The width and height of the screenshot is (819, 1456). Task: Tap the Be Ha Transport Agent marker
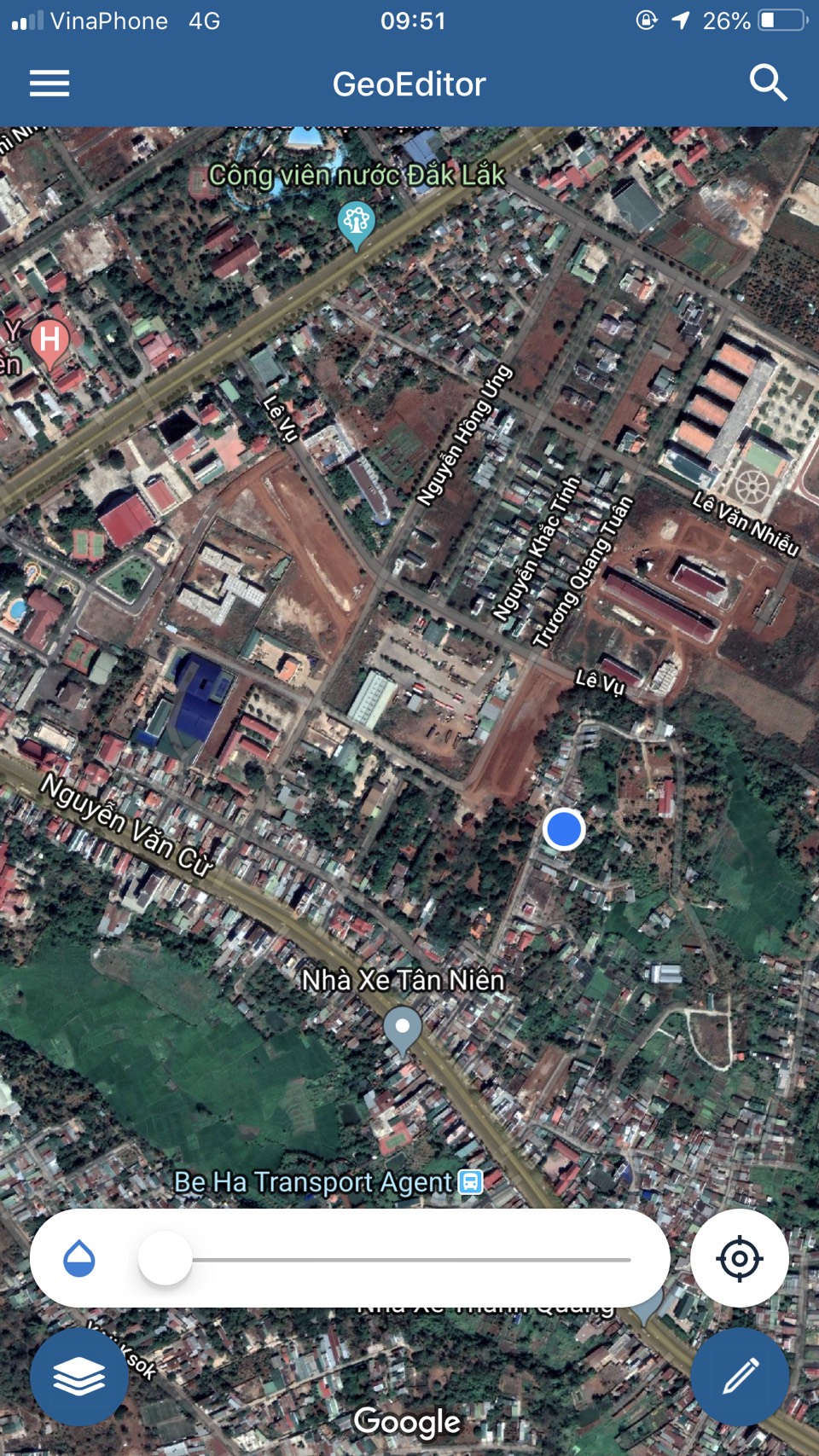coord(471,1181)
